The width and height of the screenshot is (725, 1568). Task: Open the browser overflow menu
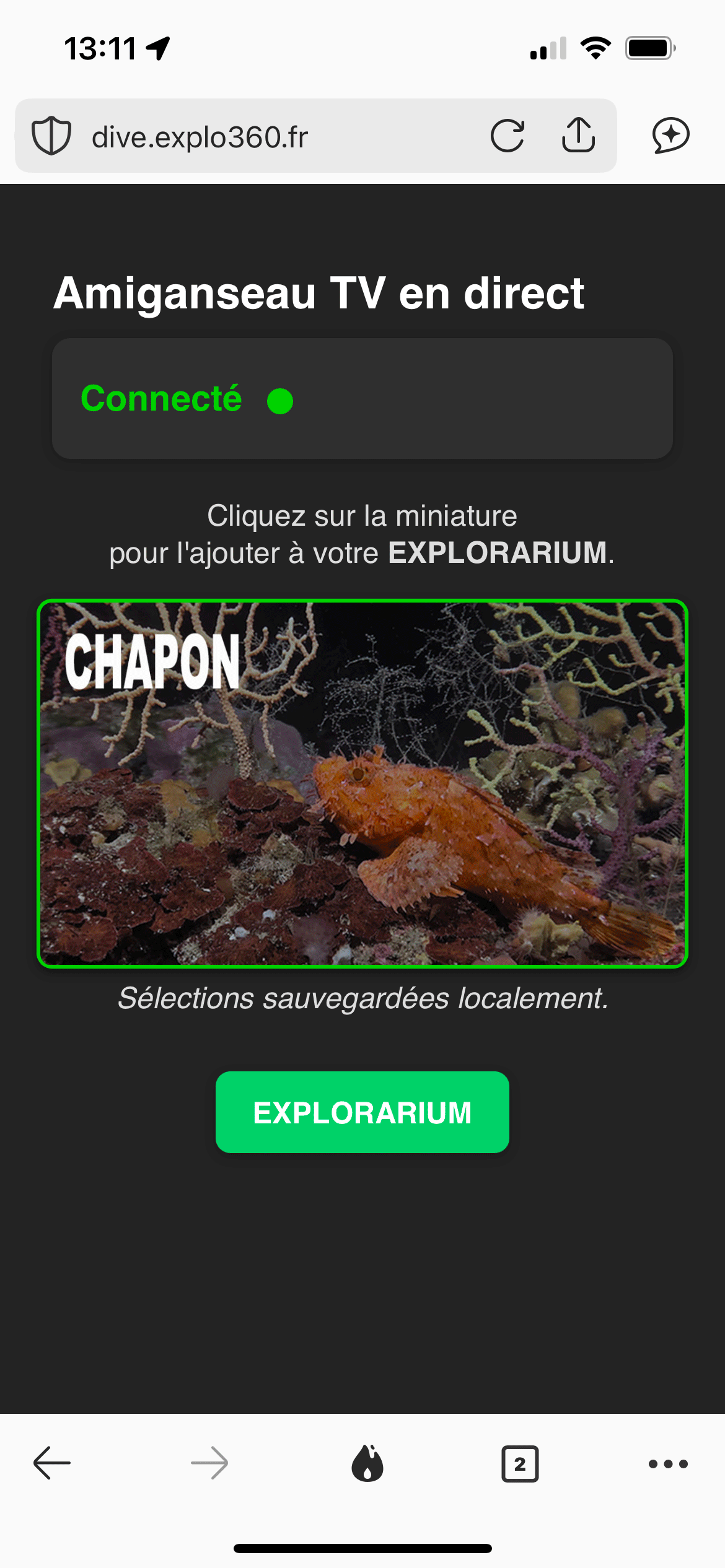(x=668, y=1464)
